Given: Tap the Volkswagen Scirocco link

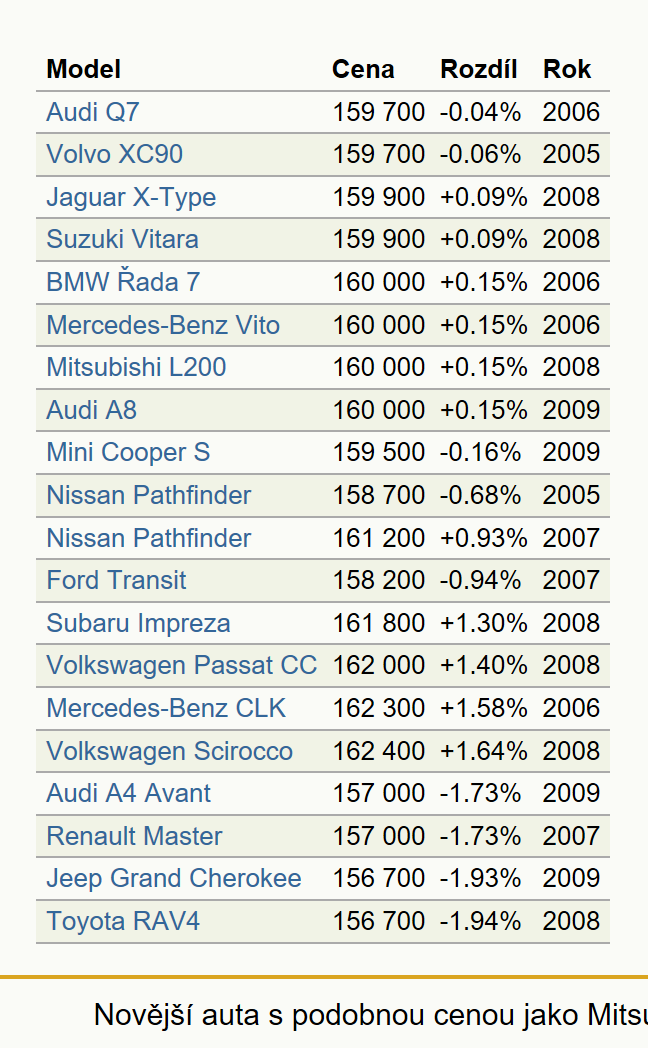Looking at the screenshot, I should (170, 751).
